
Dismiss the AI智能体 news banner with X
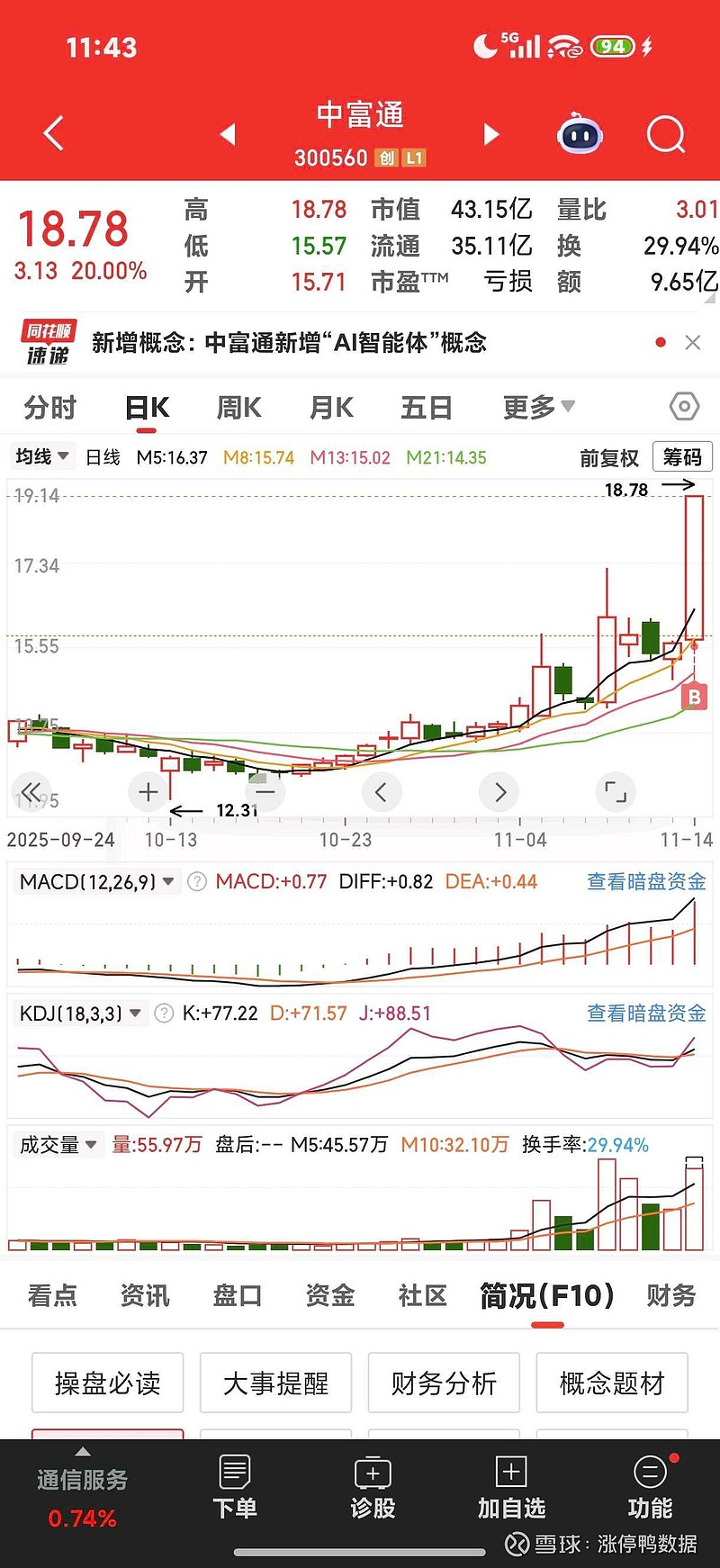692,343
